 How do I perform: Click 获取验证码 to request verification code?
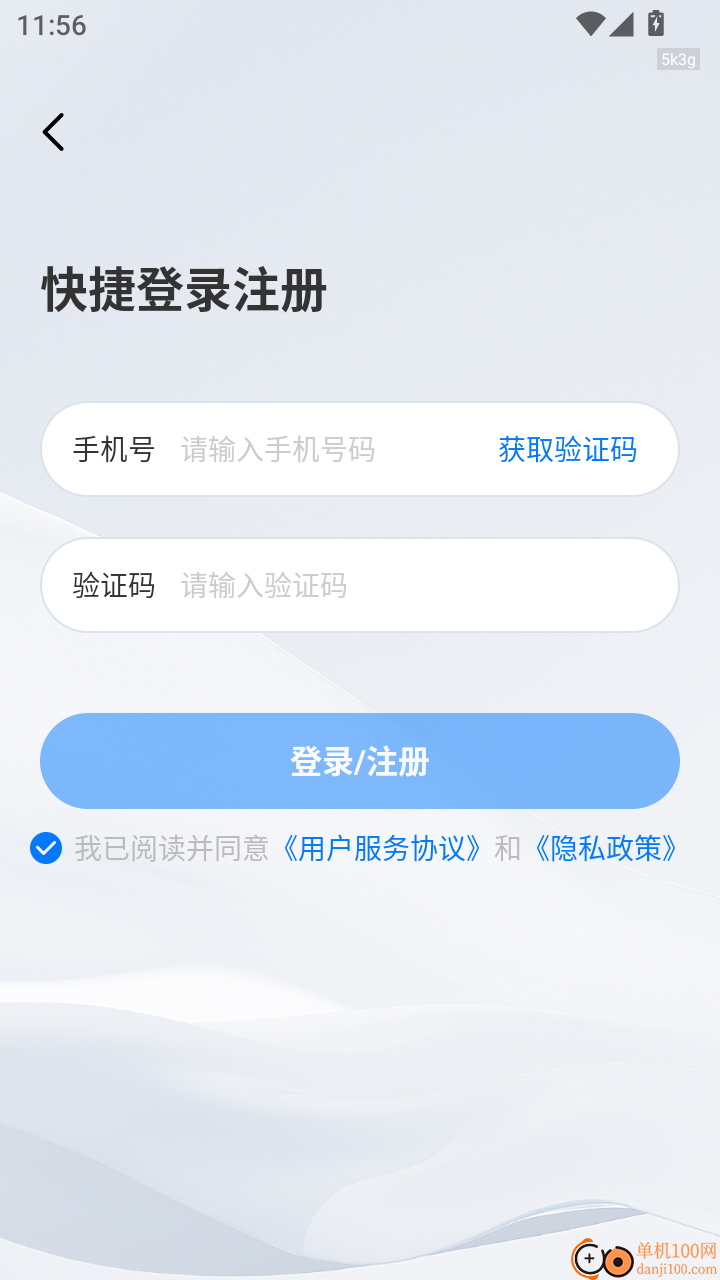tap(566, 449)
